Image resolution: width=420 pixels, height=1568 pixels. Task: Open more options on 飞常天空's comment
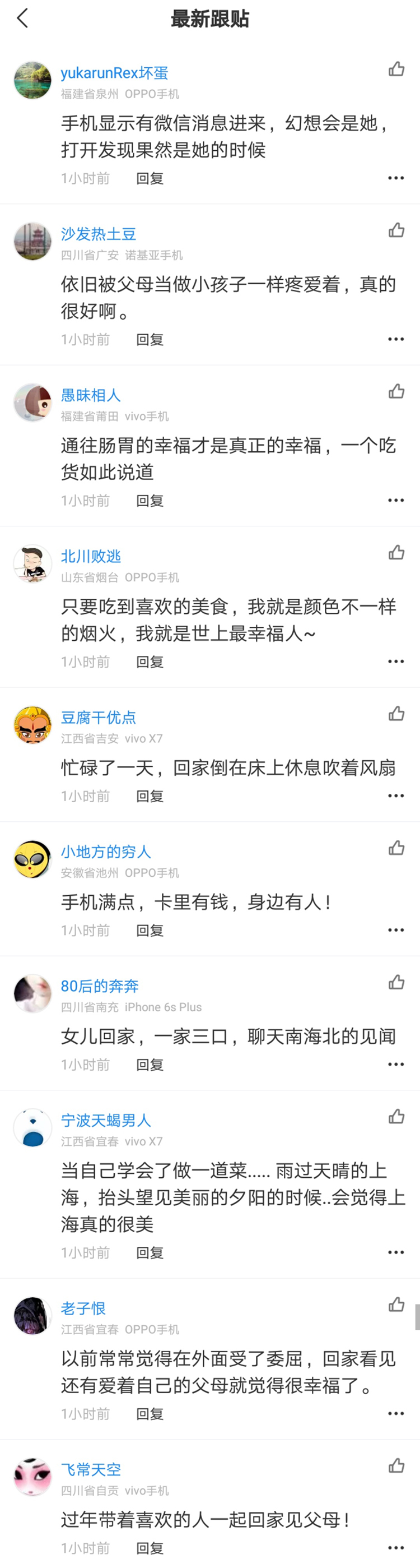click(396, 1547)
